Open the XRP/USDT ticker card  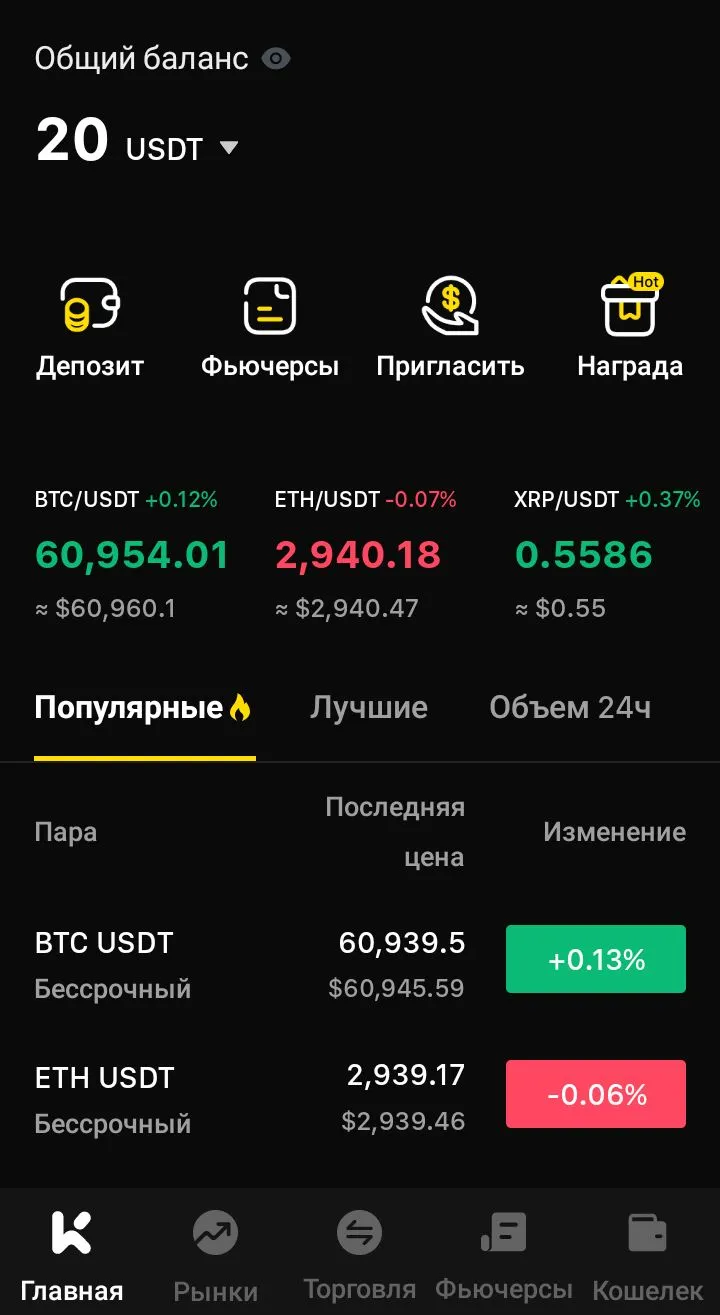pyautogui.click(x=607, y=554)
